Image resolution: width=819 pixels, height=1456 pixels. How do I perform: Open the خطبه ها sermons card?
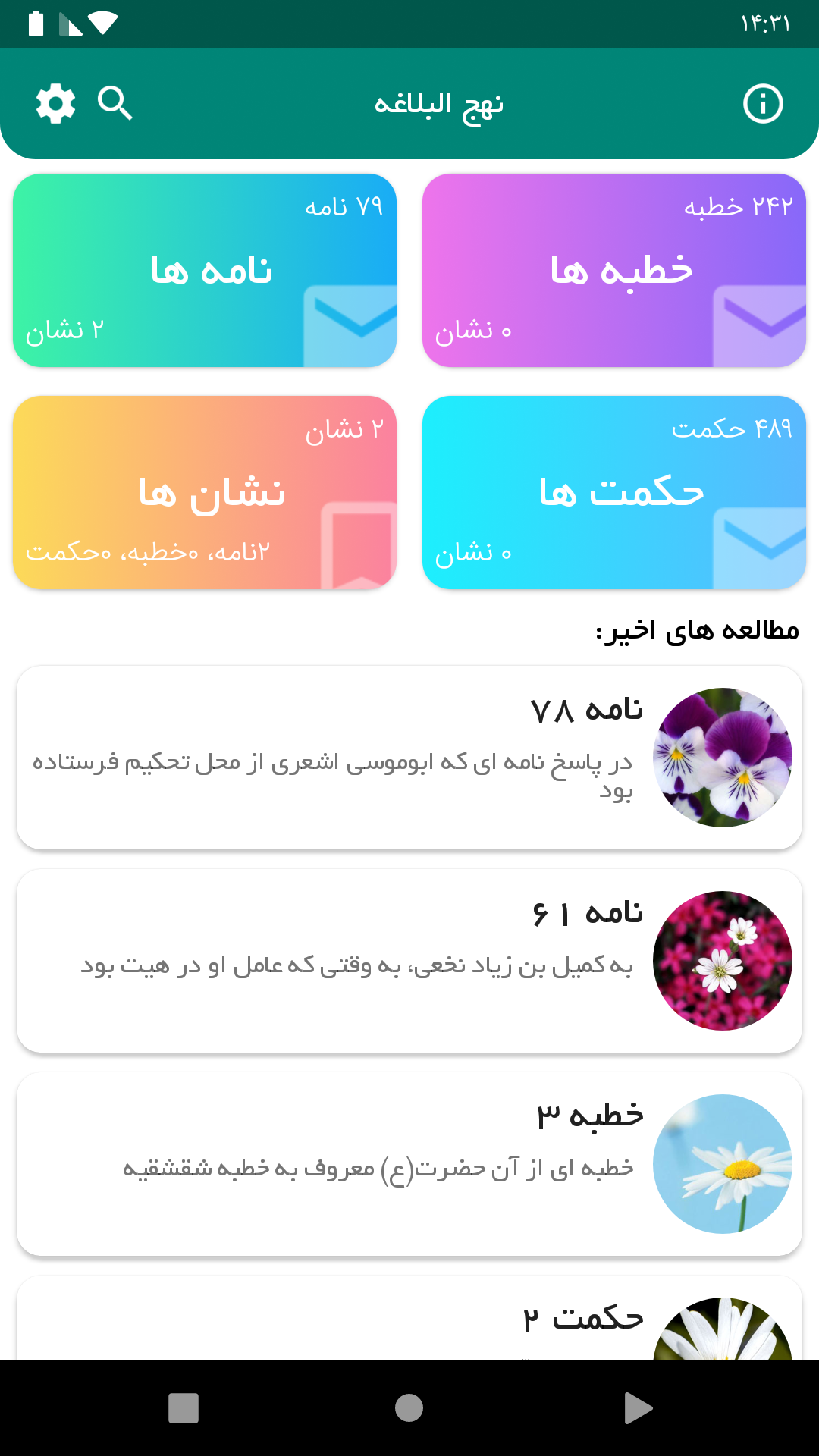614,271
